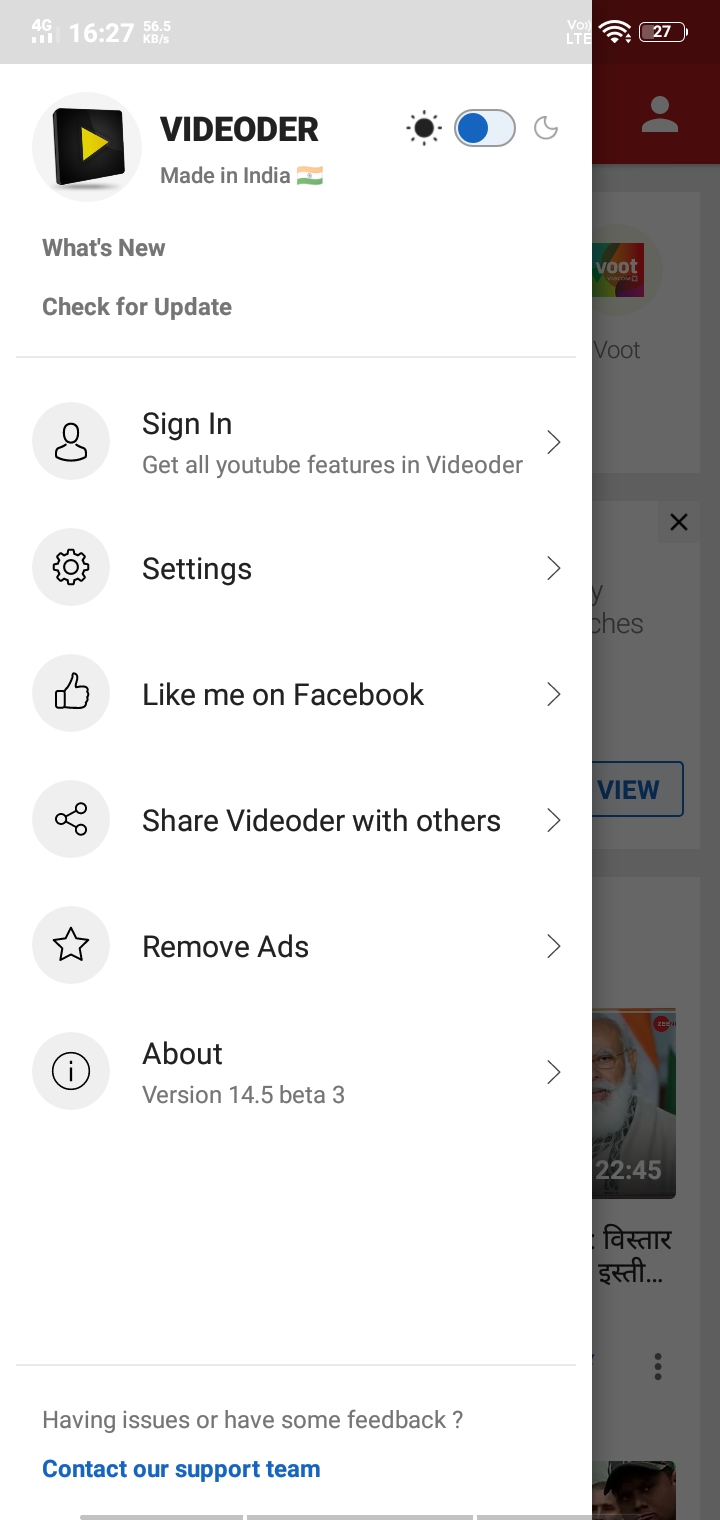Screen dimensions: 720x1520
Task: Click the Videoder app logo
Action: [x=87, y=145]
